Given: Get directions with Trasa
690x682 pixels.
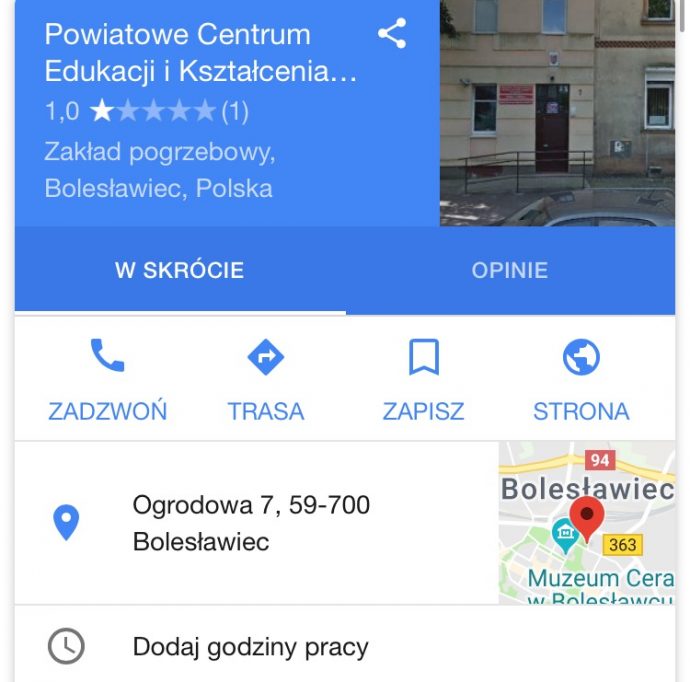Looking at the screenshot, I should [266, 379].
